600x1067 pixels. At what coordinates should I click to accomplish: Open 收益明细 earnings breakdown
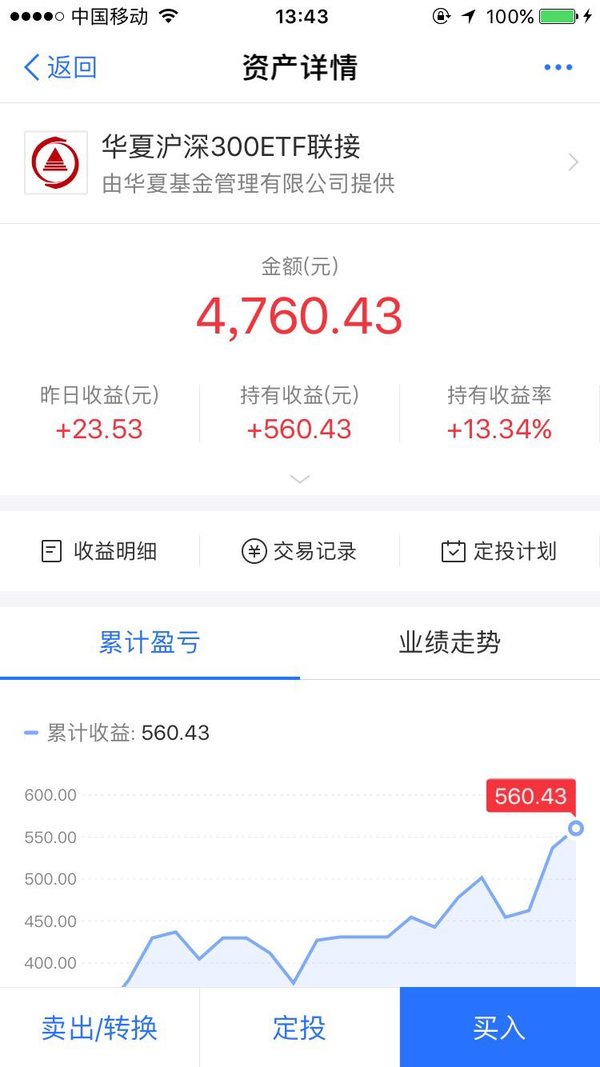point(99,551)
